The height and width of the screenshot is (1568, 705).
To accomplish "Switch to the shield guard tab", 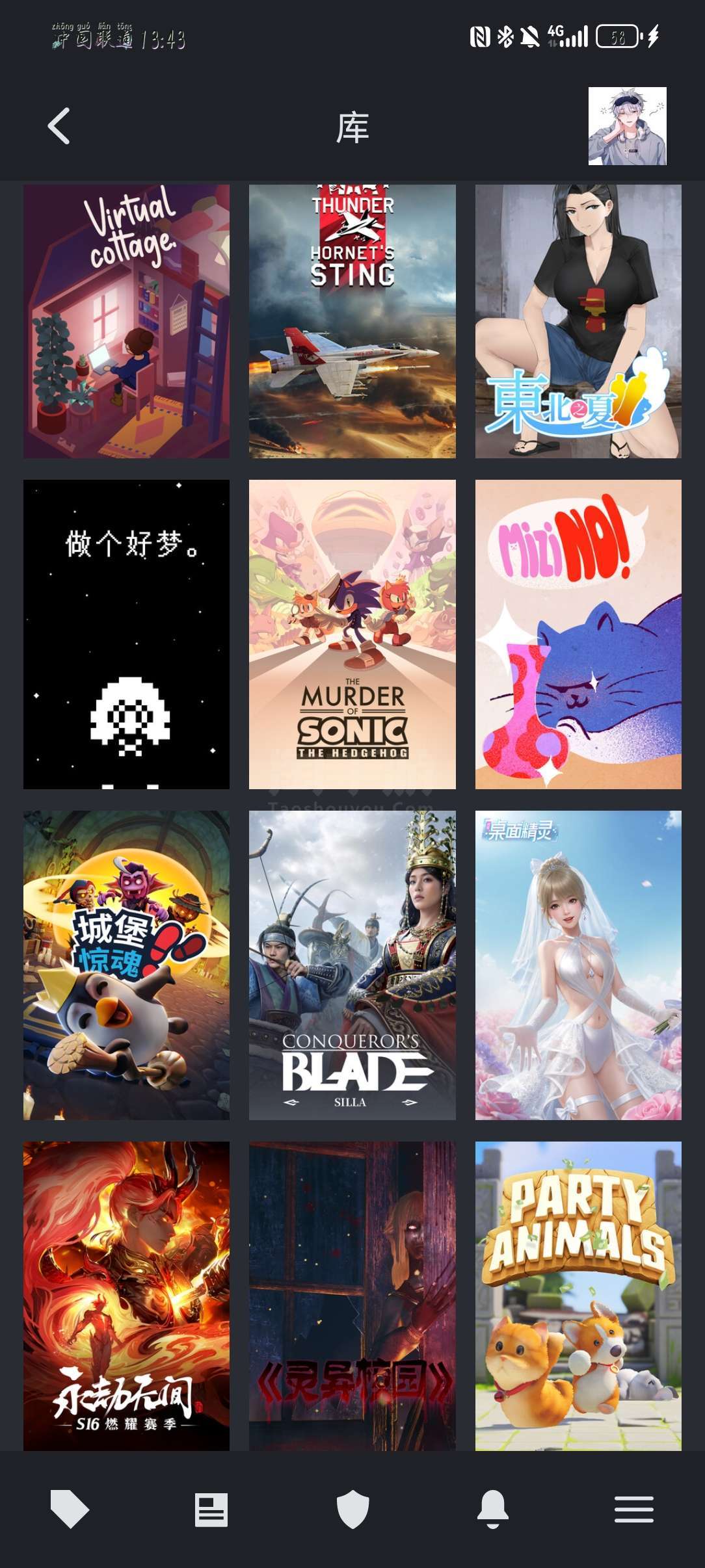I will 352,1509.
